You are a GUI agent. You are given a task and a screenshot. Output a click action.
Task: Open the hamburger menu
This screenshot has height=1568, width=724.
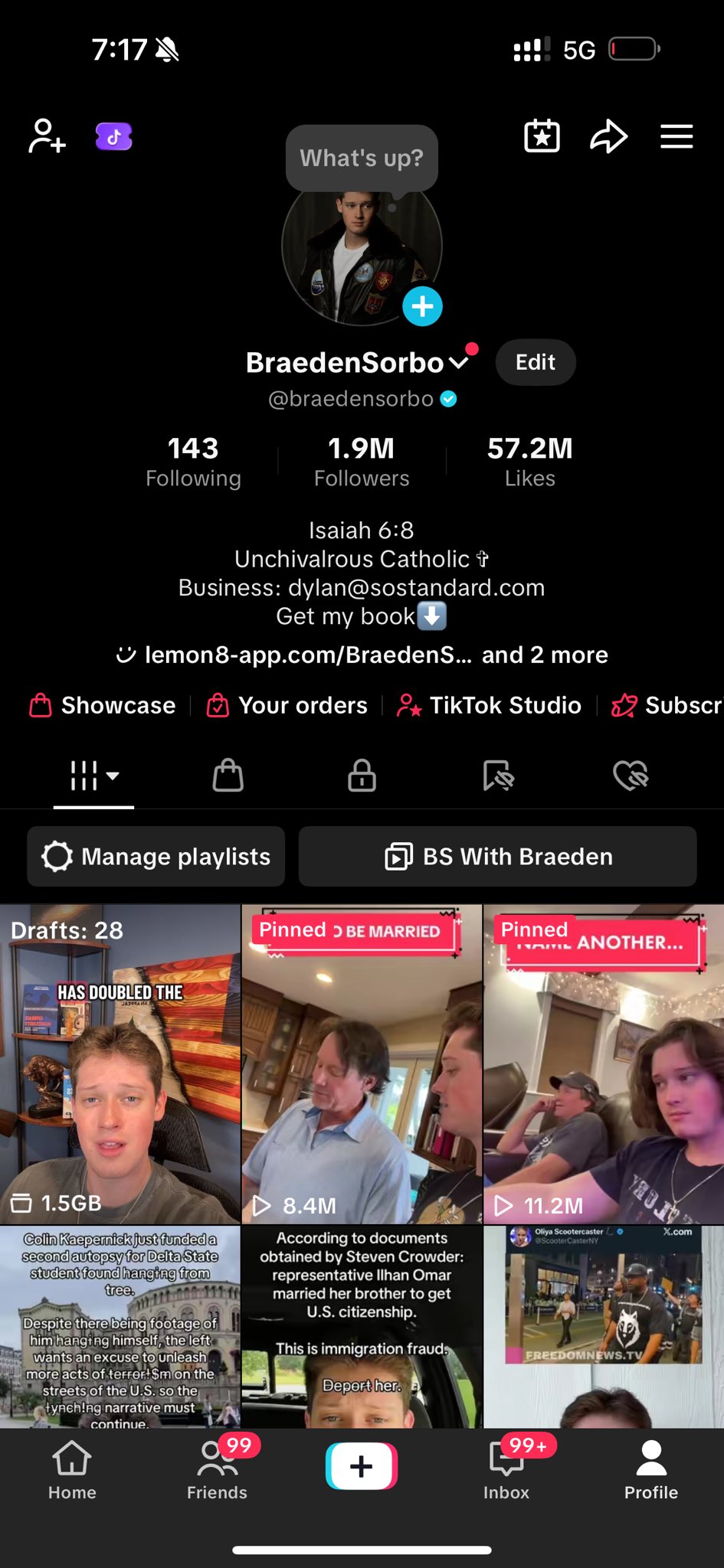tap(676, 137)
